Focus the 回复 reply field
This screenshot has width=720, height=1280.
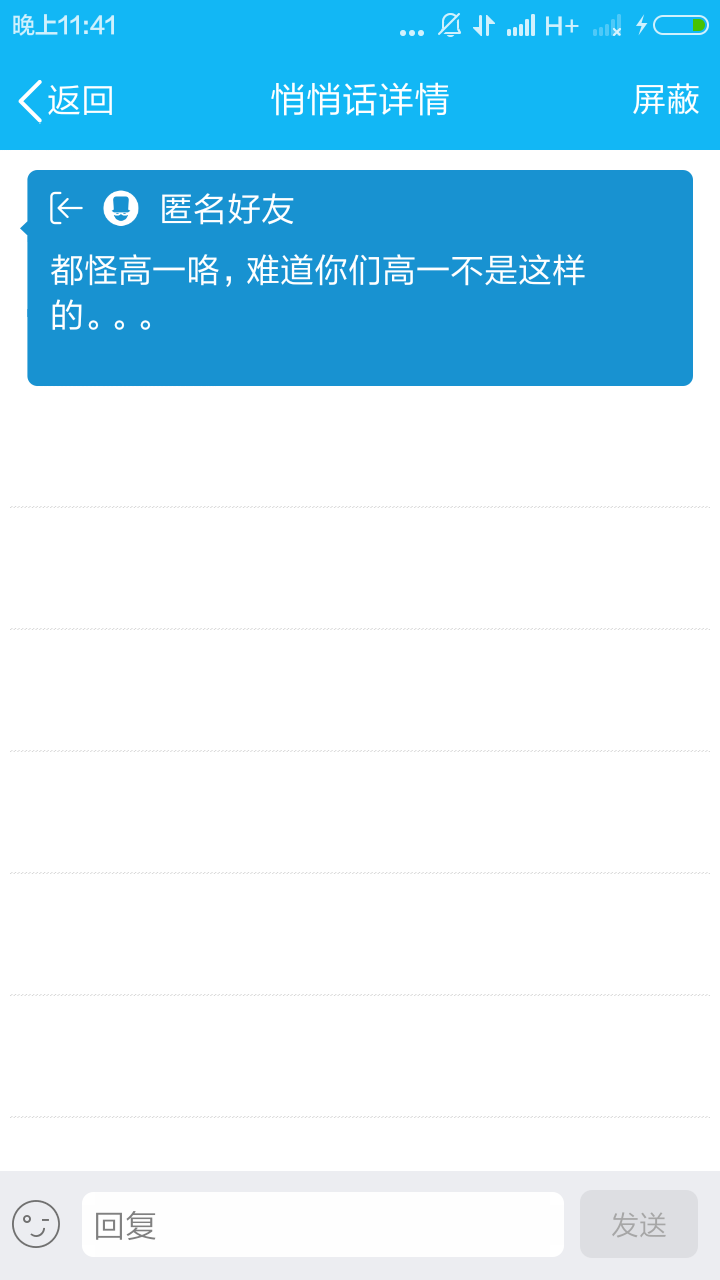[322, 1224]
